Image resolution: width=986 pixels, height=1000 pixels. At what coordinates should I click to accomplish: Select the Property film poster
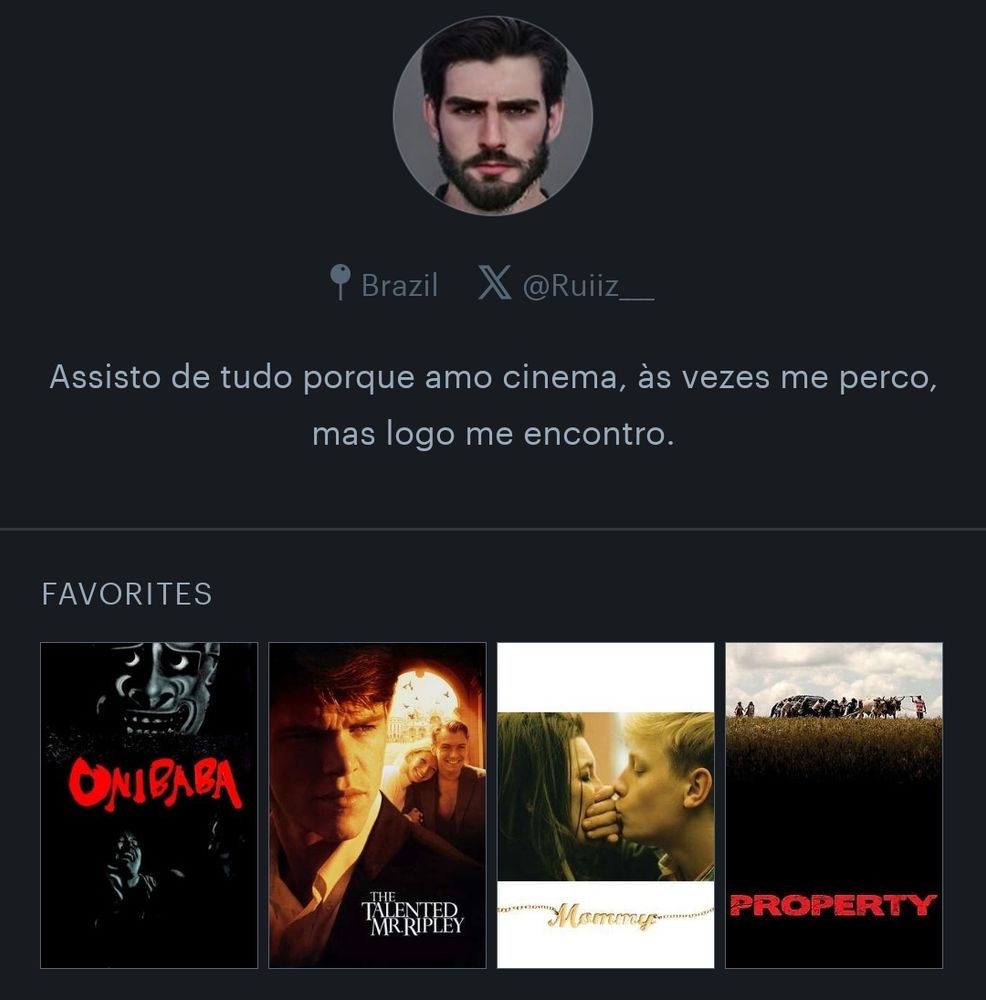coord(834,805)
